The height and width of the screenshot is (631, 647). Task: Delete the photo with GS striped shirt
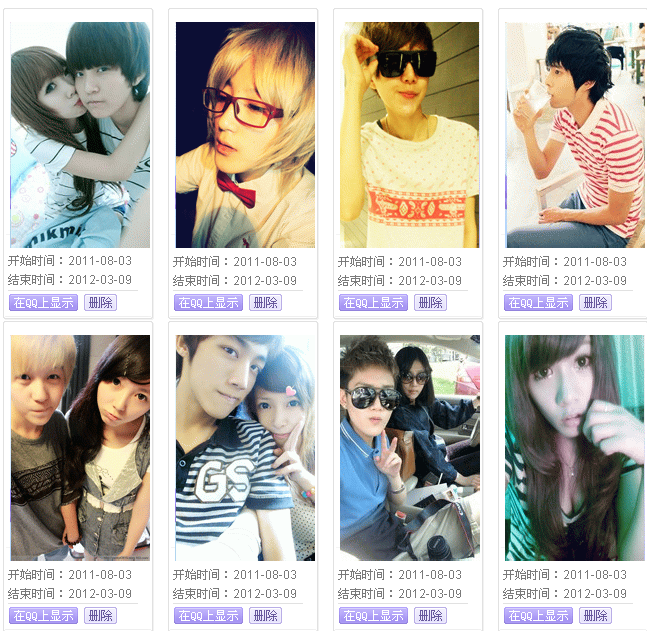(265, 616)
